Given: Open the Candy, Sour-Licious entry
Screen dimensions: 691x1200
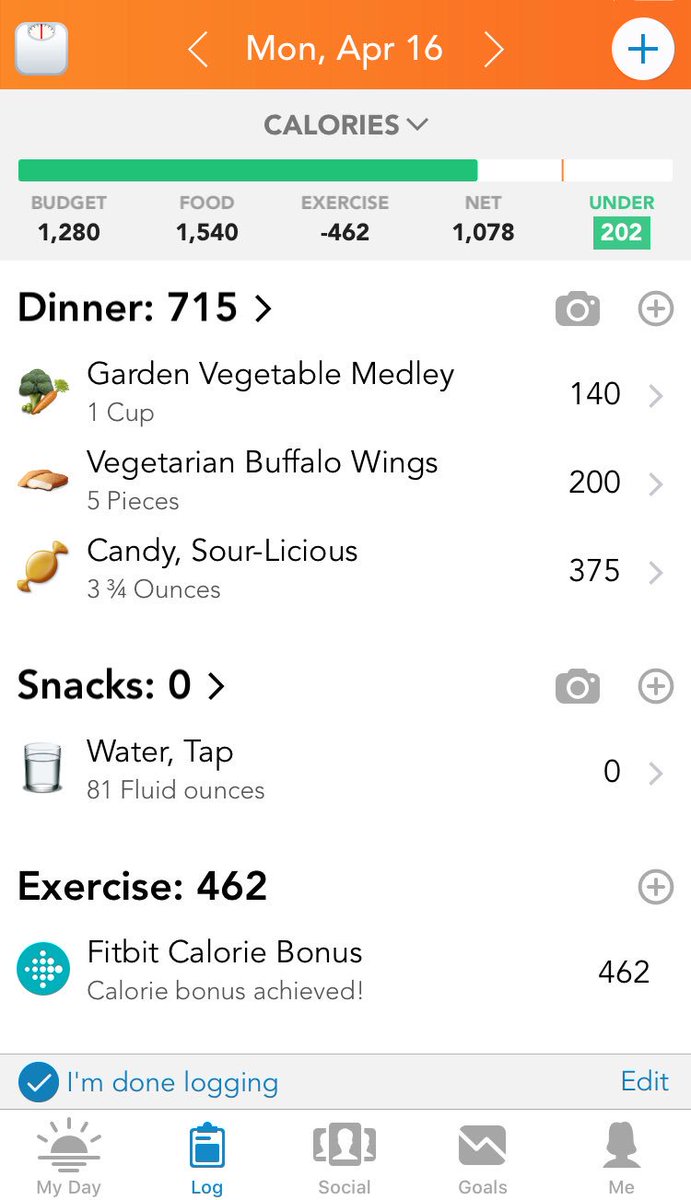Looking at the screenshot, I should pos(340,569).
